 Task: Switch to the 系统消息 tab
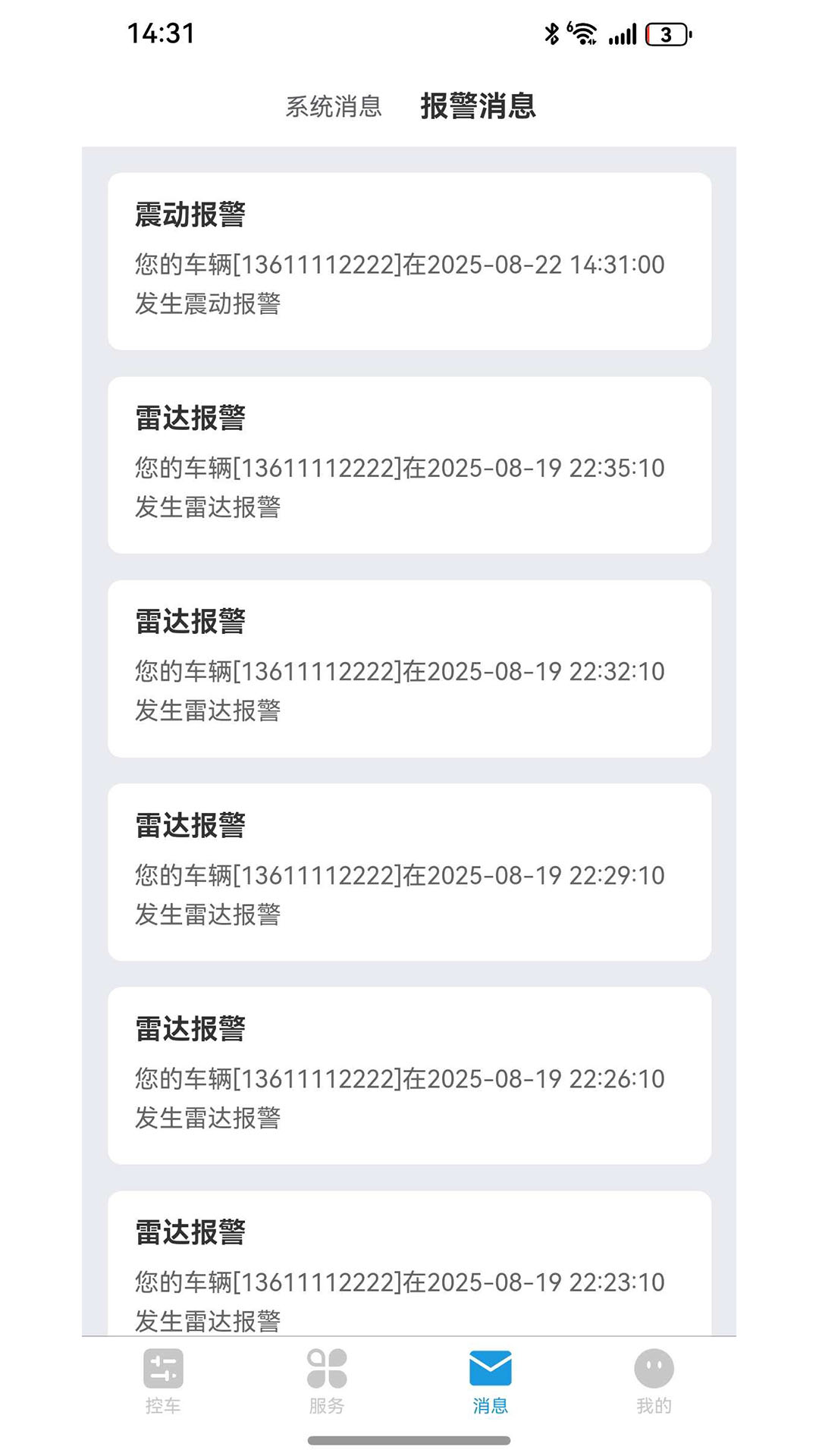[332, 108]
